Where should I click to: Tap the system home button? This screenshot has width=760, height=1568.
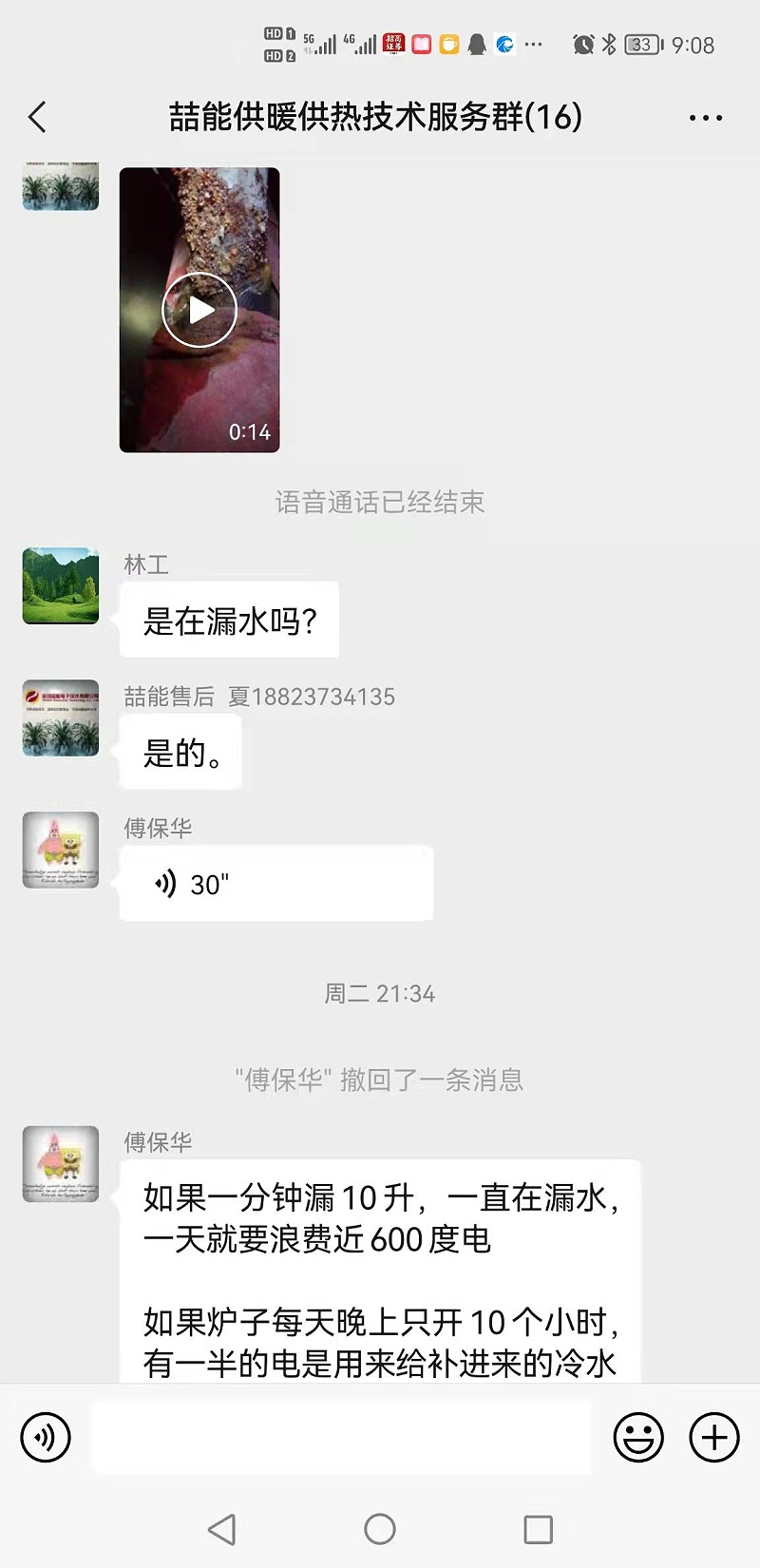point(380,1529)
